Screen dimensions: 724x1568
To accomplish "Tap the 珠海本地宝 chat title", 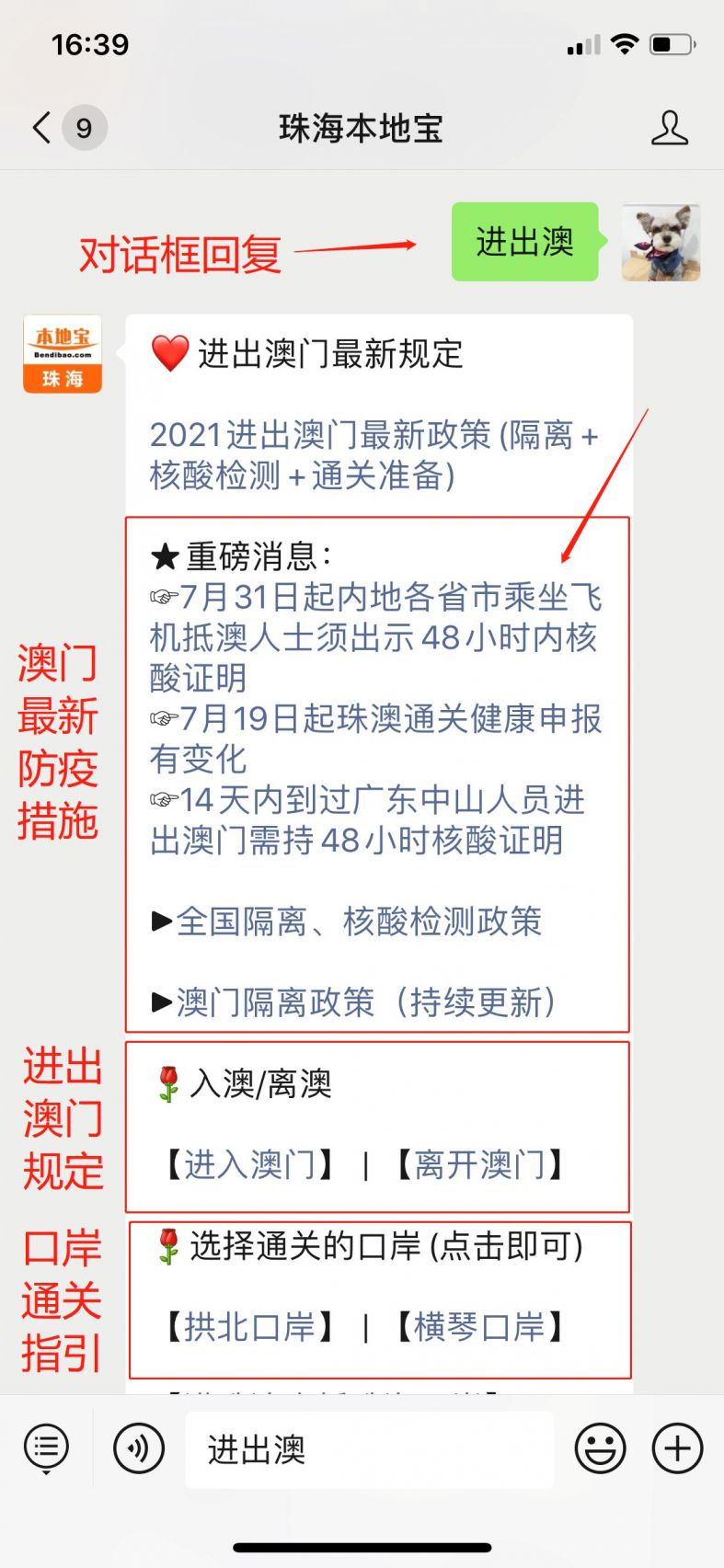I will pos(362,129).
